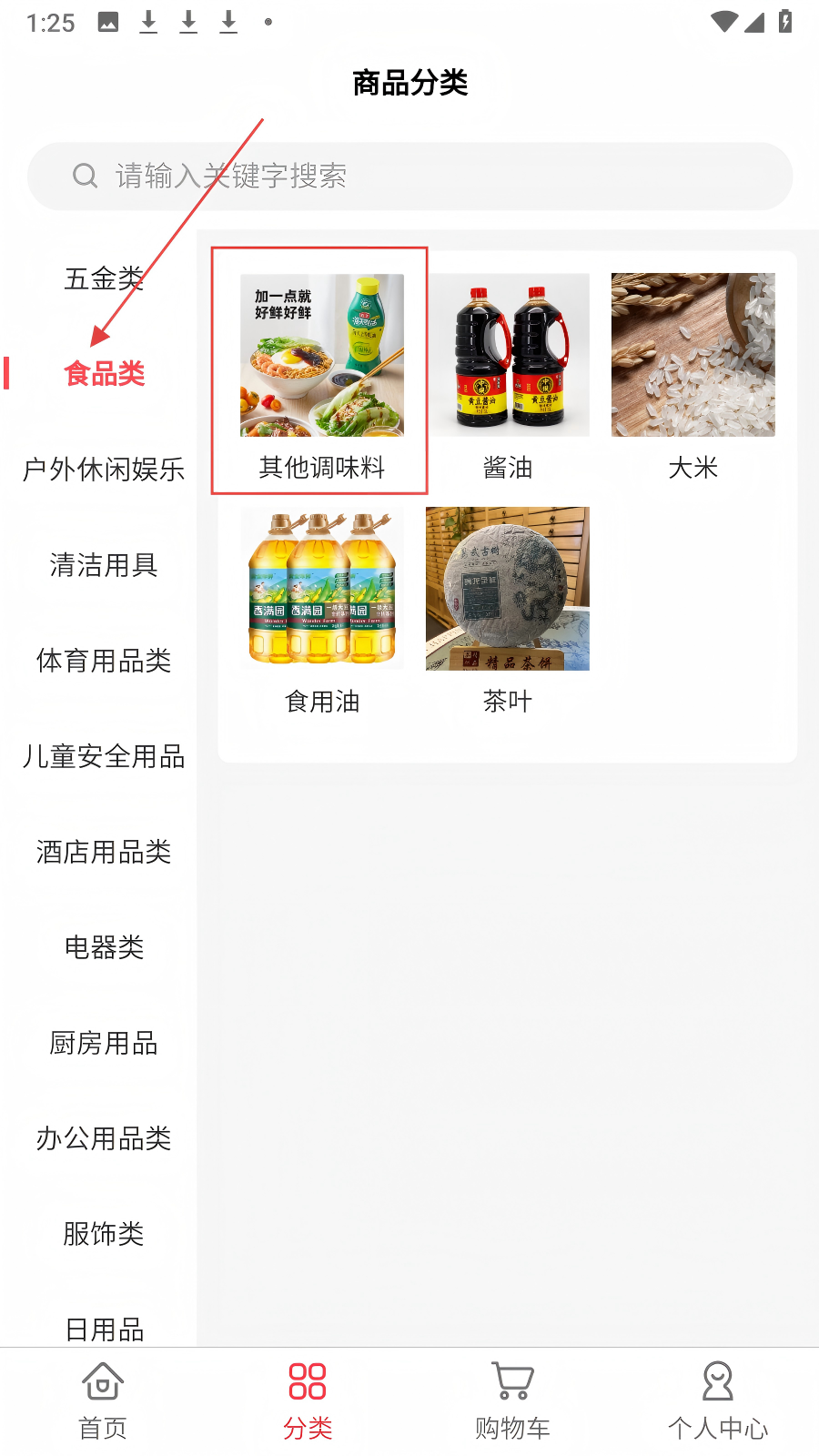Open the 食用油 subcategory
Image resolution: width=819 pixels, height=1456 pixels.
(x=321, y=607)
